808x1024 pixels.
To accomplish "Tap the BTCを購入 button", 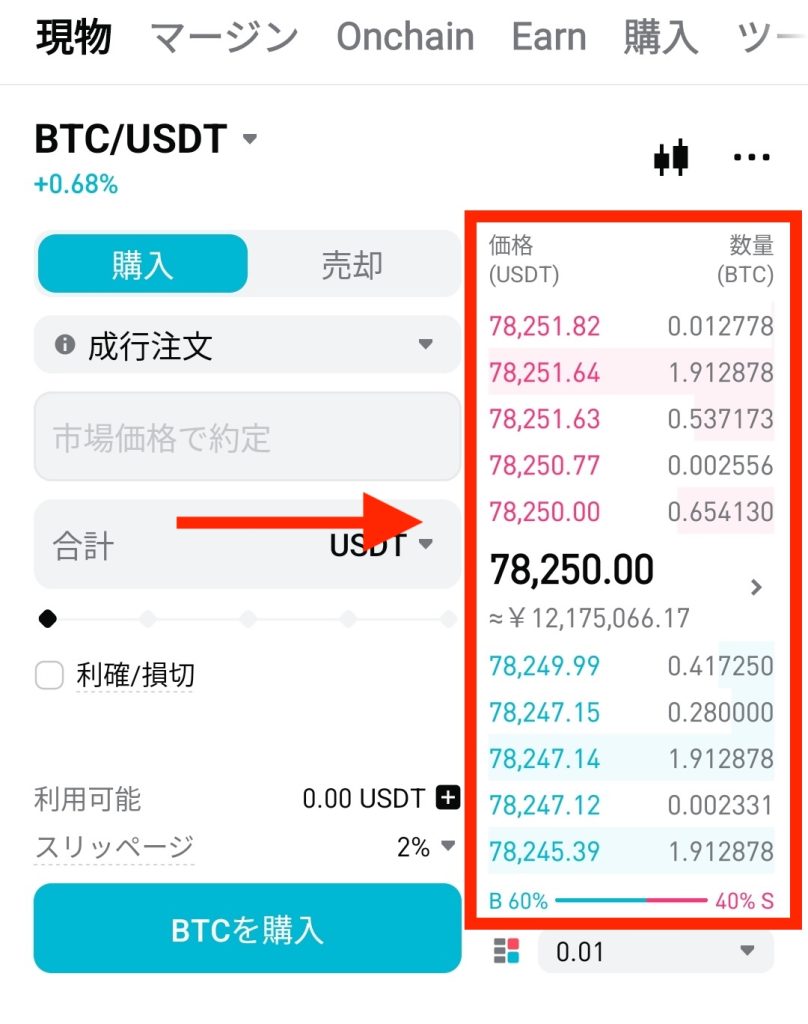I will (x=246, y=929).
